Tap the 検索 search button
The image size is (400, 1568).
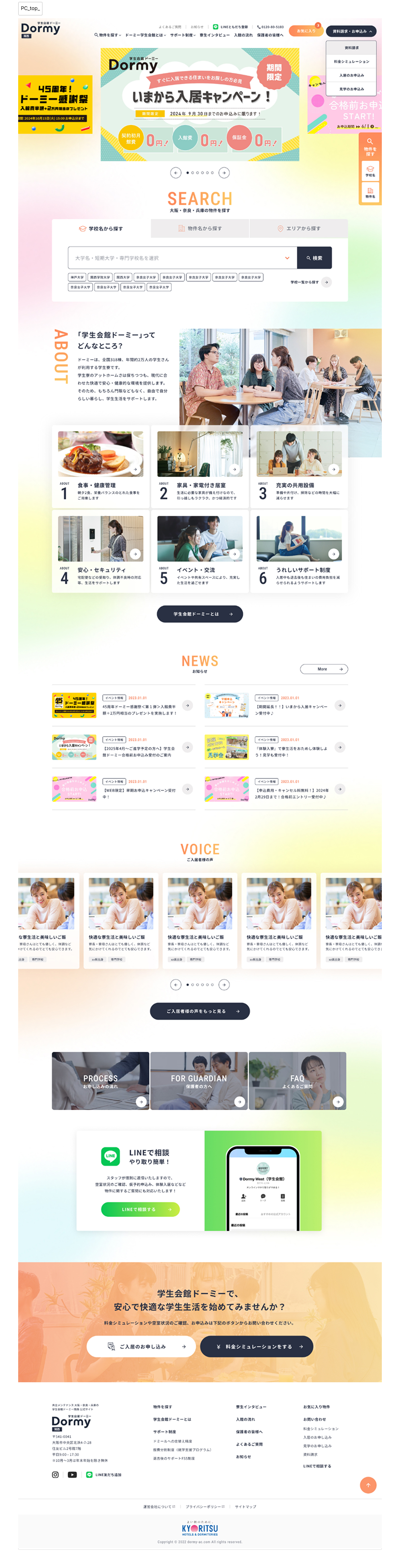pos(314,258)
